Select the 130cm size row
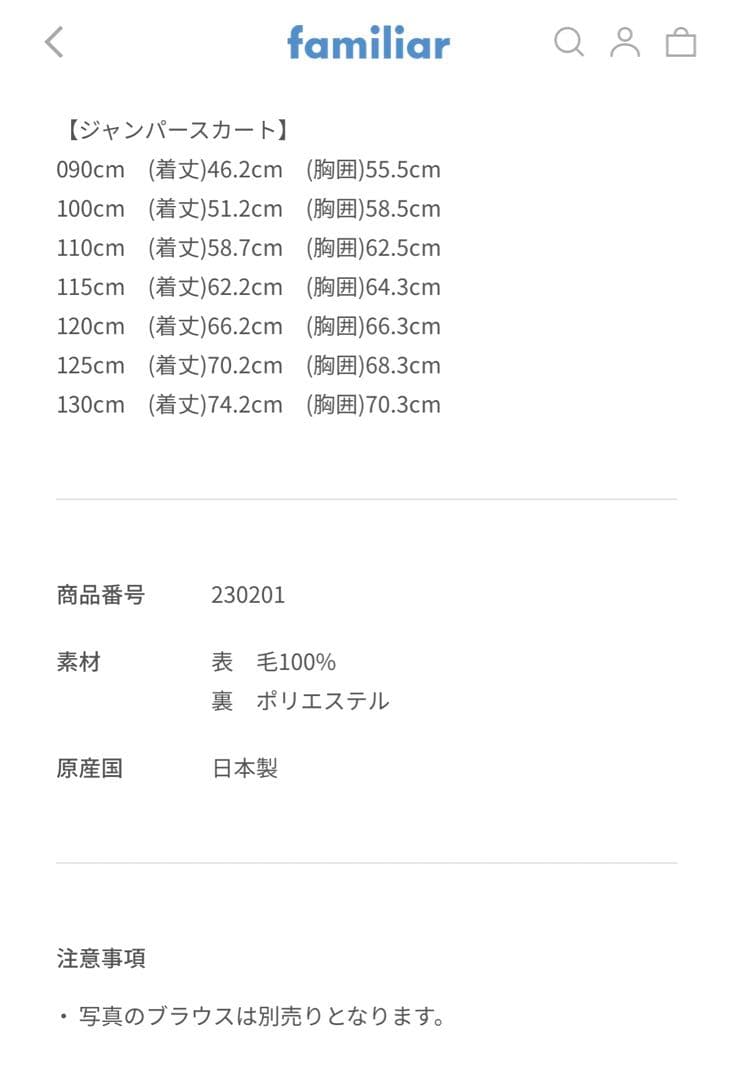The image size is (734, 1080). pos(250,404)
